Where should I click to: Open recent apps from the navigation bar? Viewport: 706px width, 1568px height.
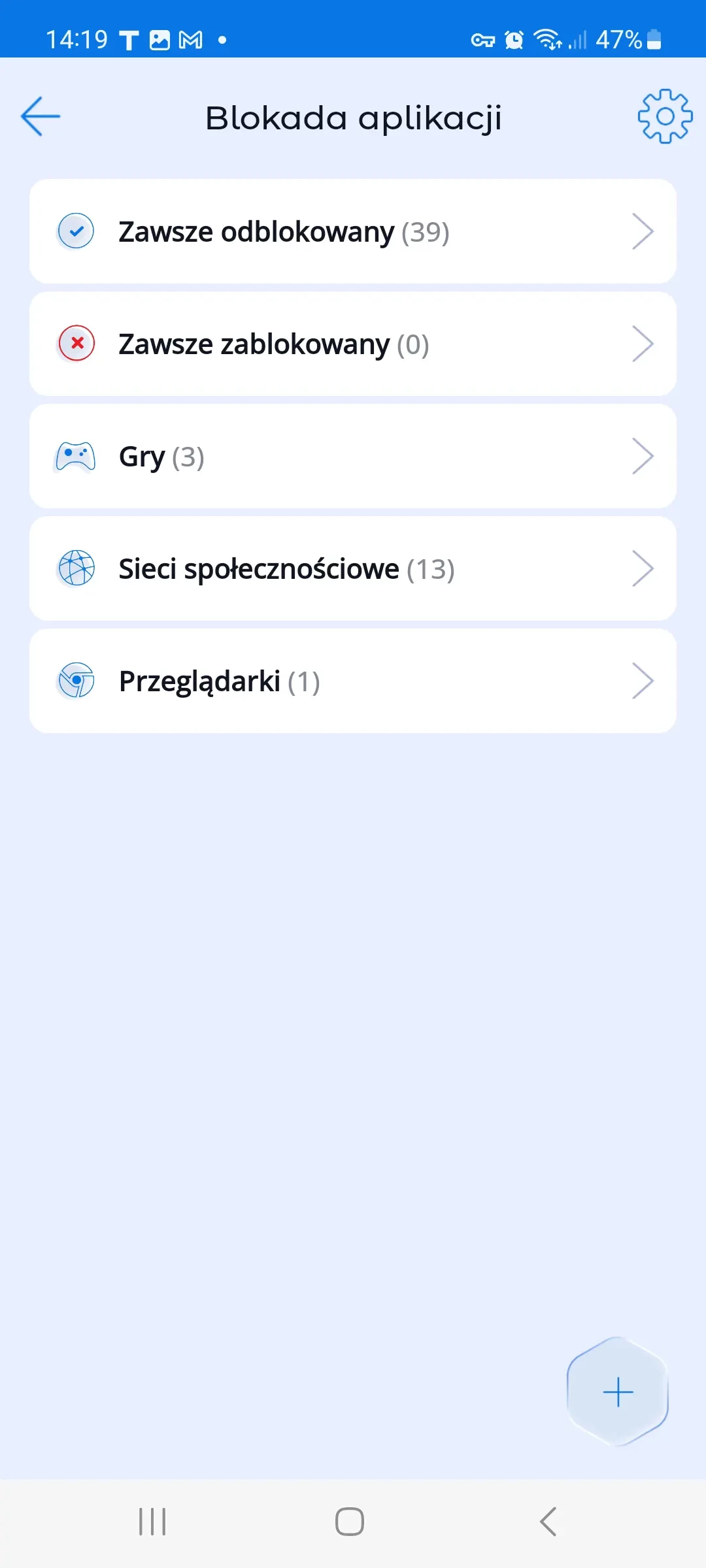[152, 1522]
